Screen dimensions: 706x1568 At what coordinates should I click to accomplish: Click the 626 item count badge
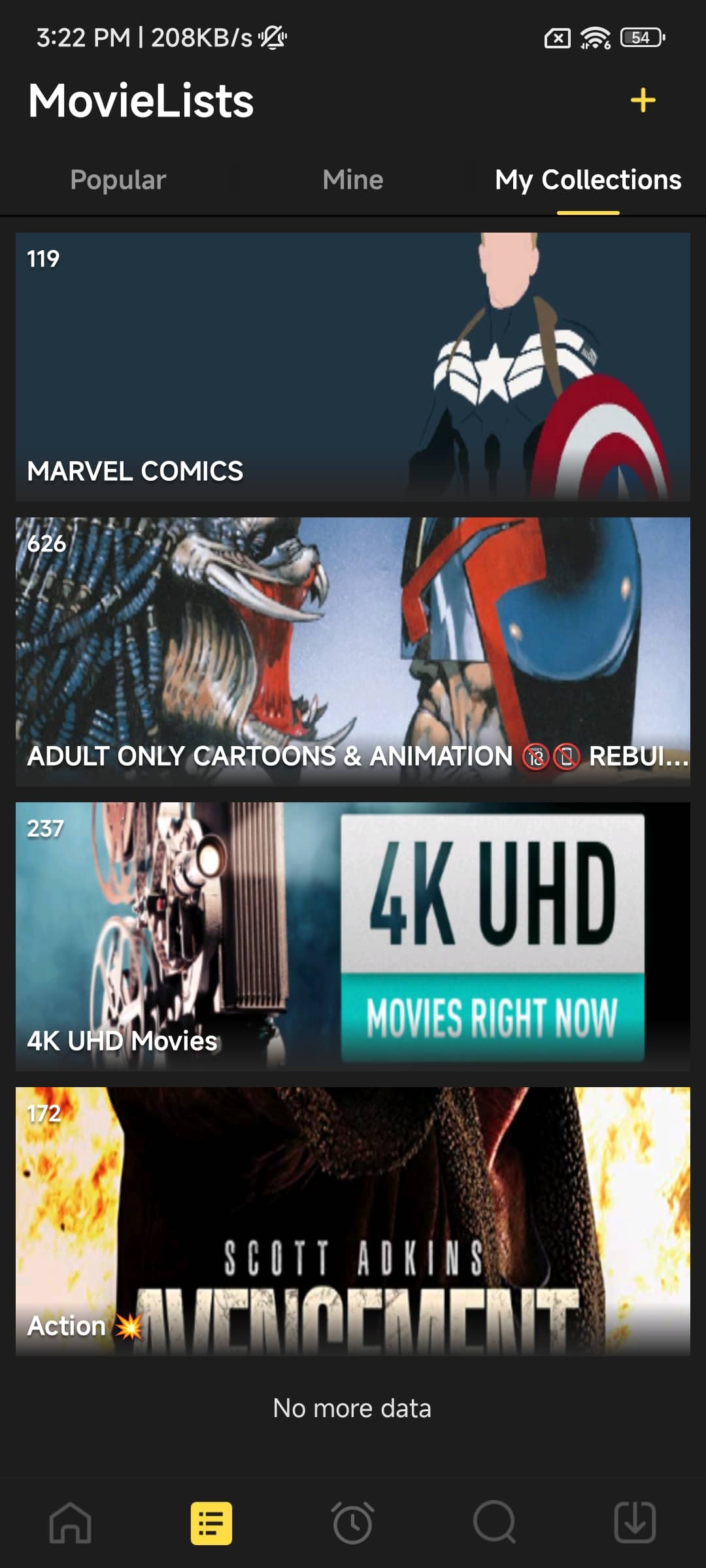pos(46,543)
